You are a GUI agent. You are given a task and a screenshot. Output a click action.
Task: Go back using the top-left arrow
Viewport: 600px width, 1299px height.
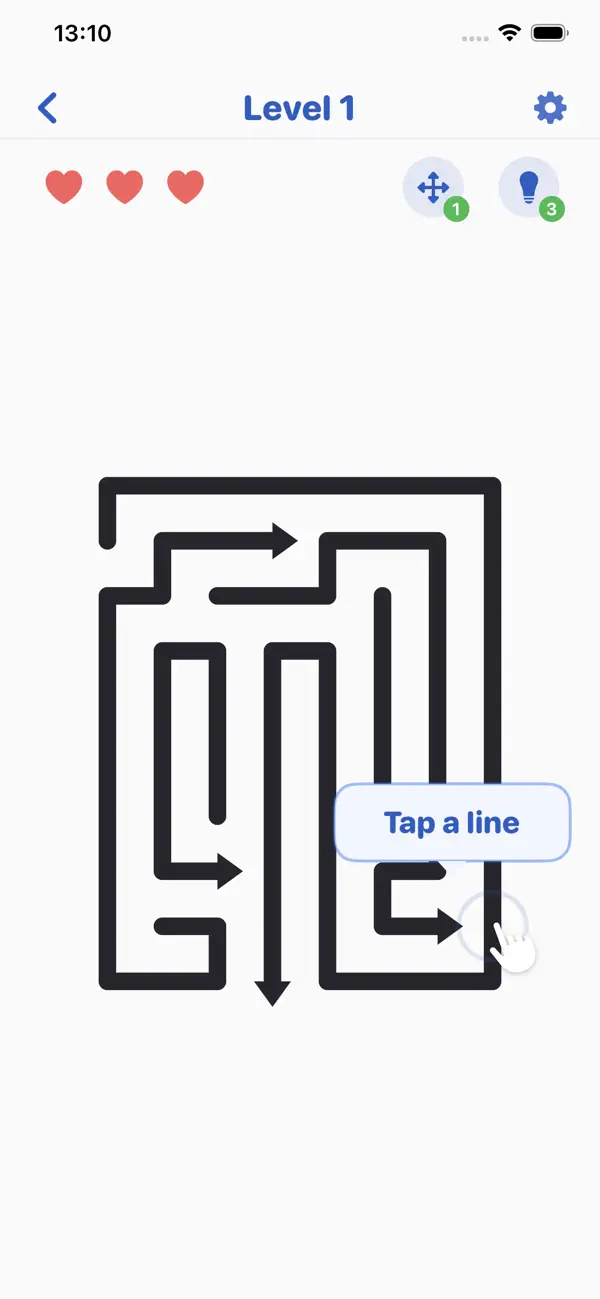(47, 108)
